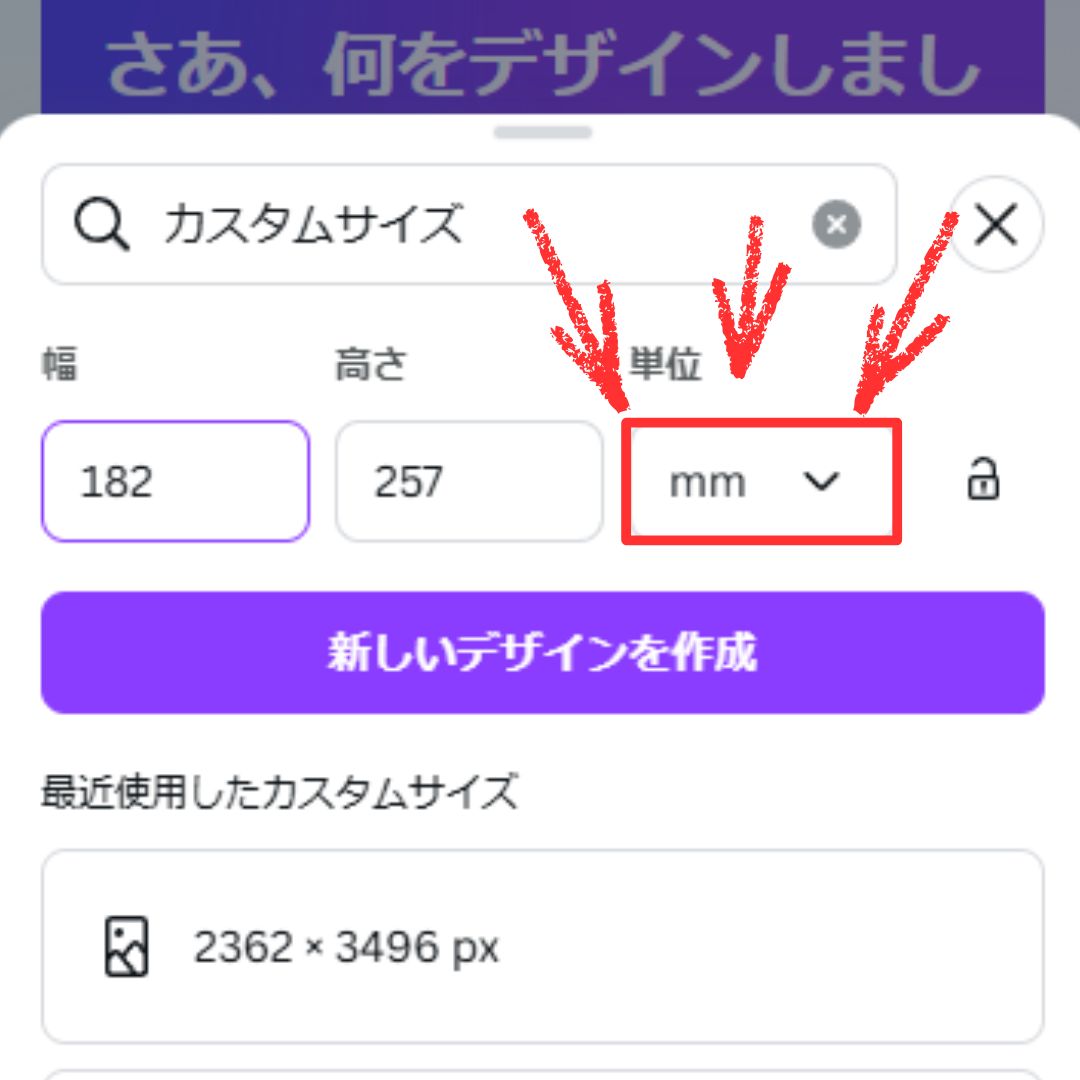The height and width of the screenshot is (1080, 1080).
Task: Close the custom size panel
Action: point(996,225)
